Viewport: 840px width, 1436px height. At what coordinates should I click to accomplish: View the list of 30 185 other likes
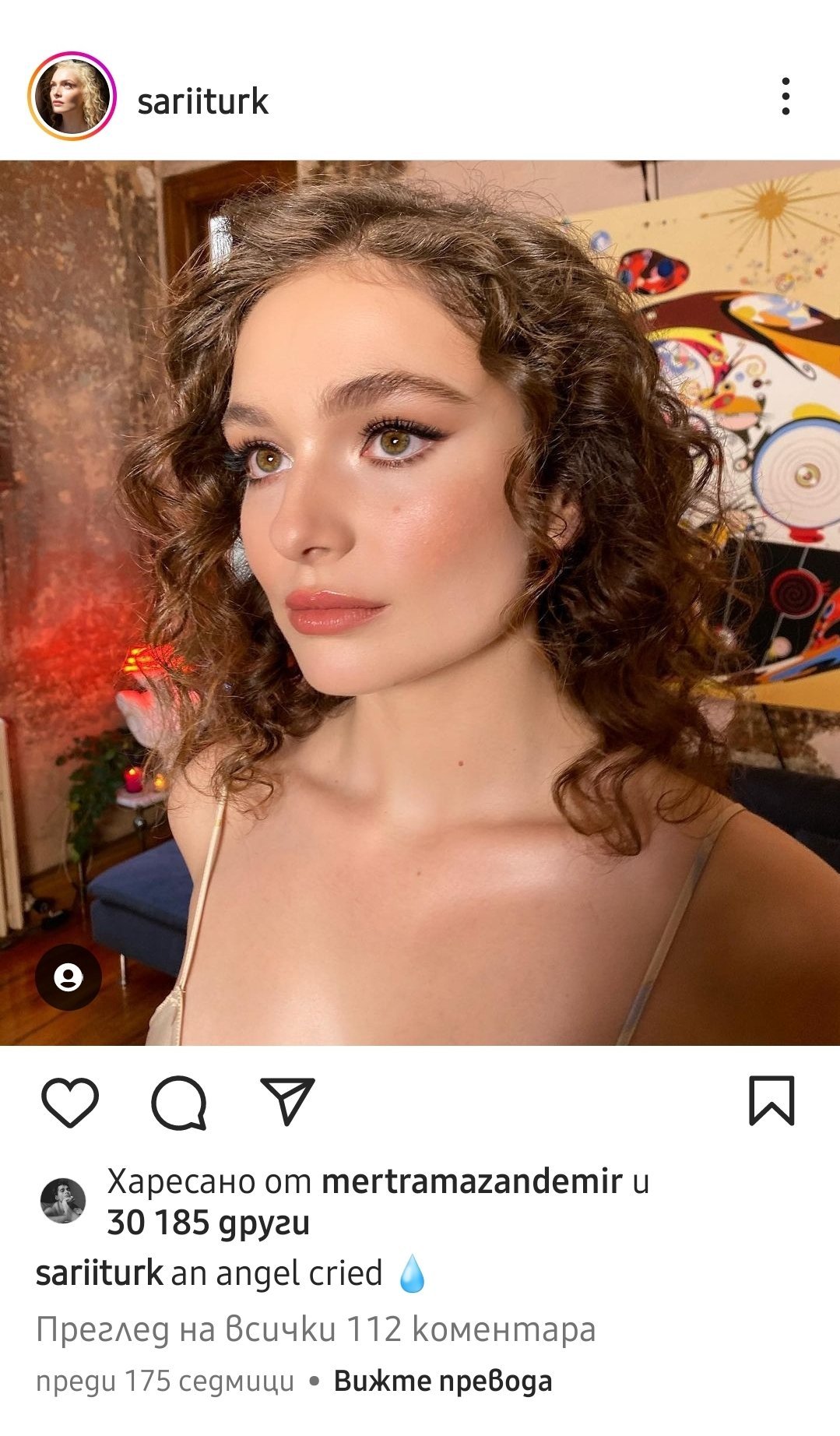click(x=208, y=1223)
